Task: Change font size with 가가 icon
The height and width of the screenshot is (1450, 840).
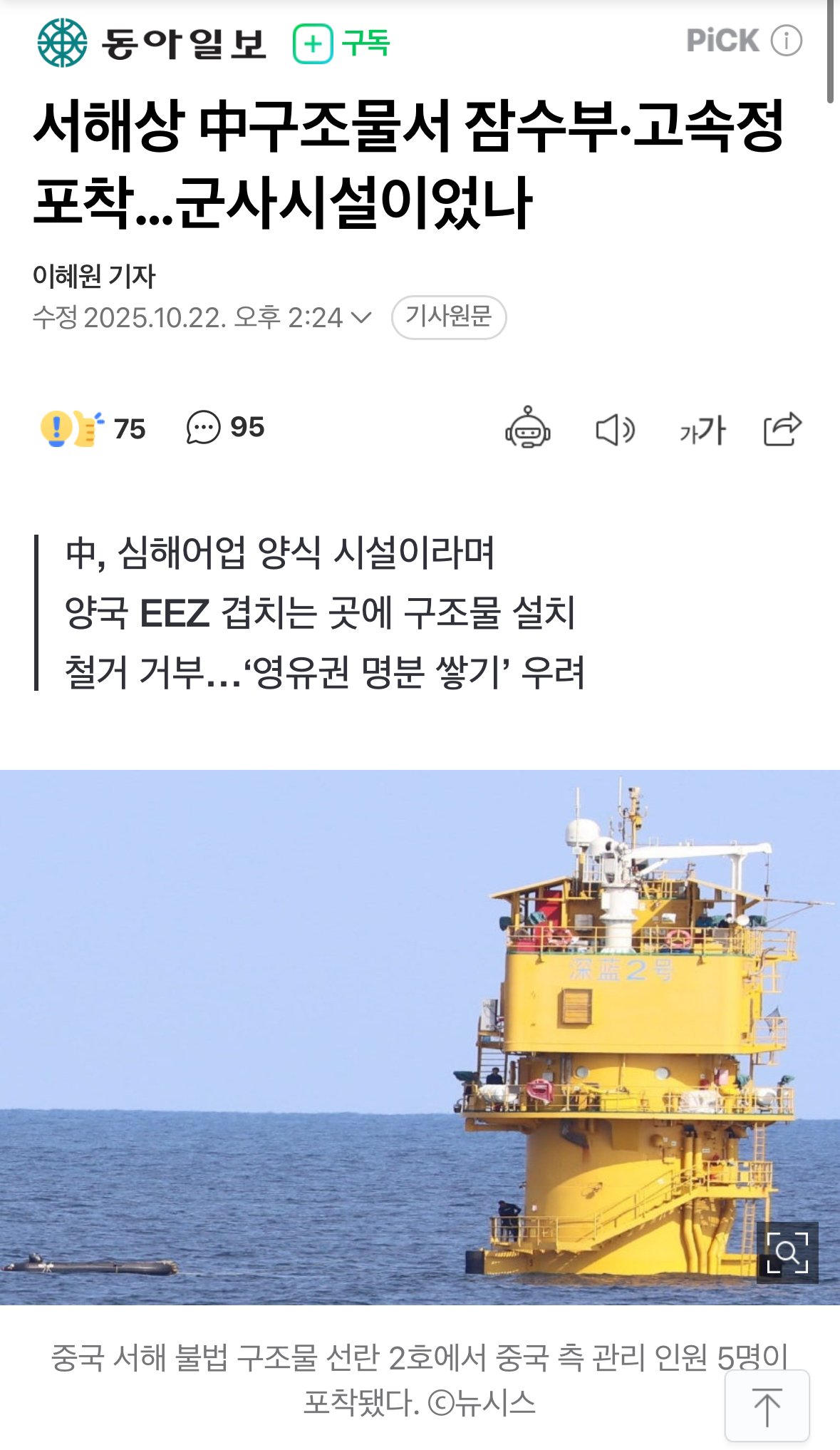Action: point(702,431)
